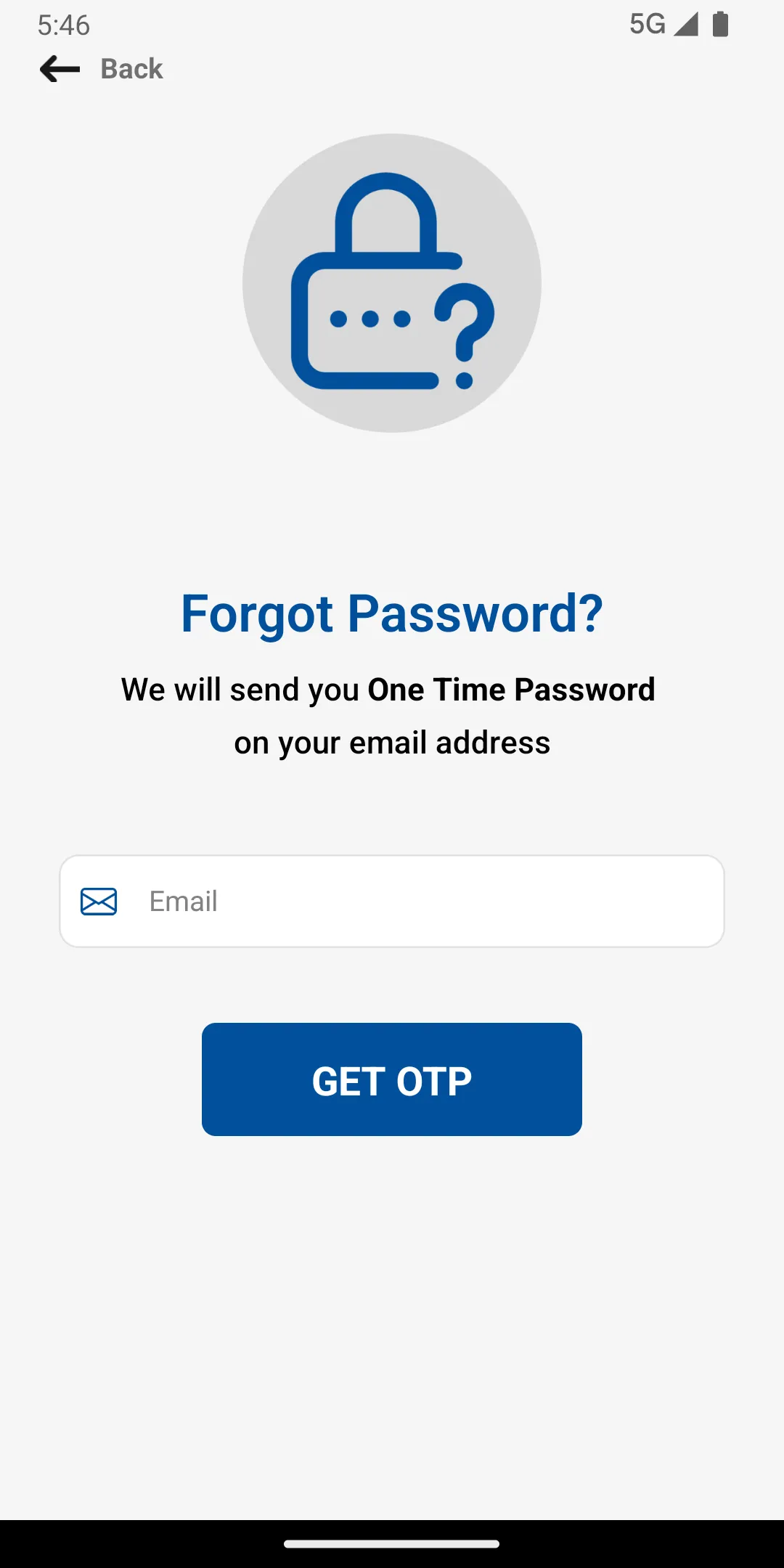Go back using the Back arrow
Viewport: 784px width, 1568px height.
pos(60,69)
